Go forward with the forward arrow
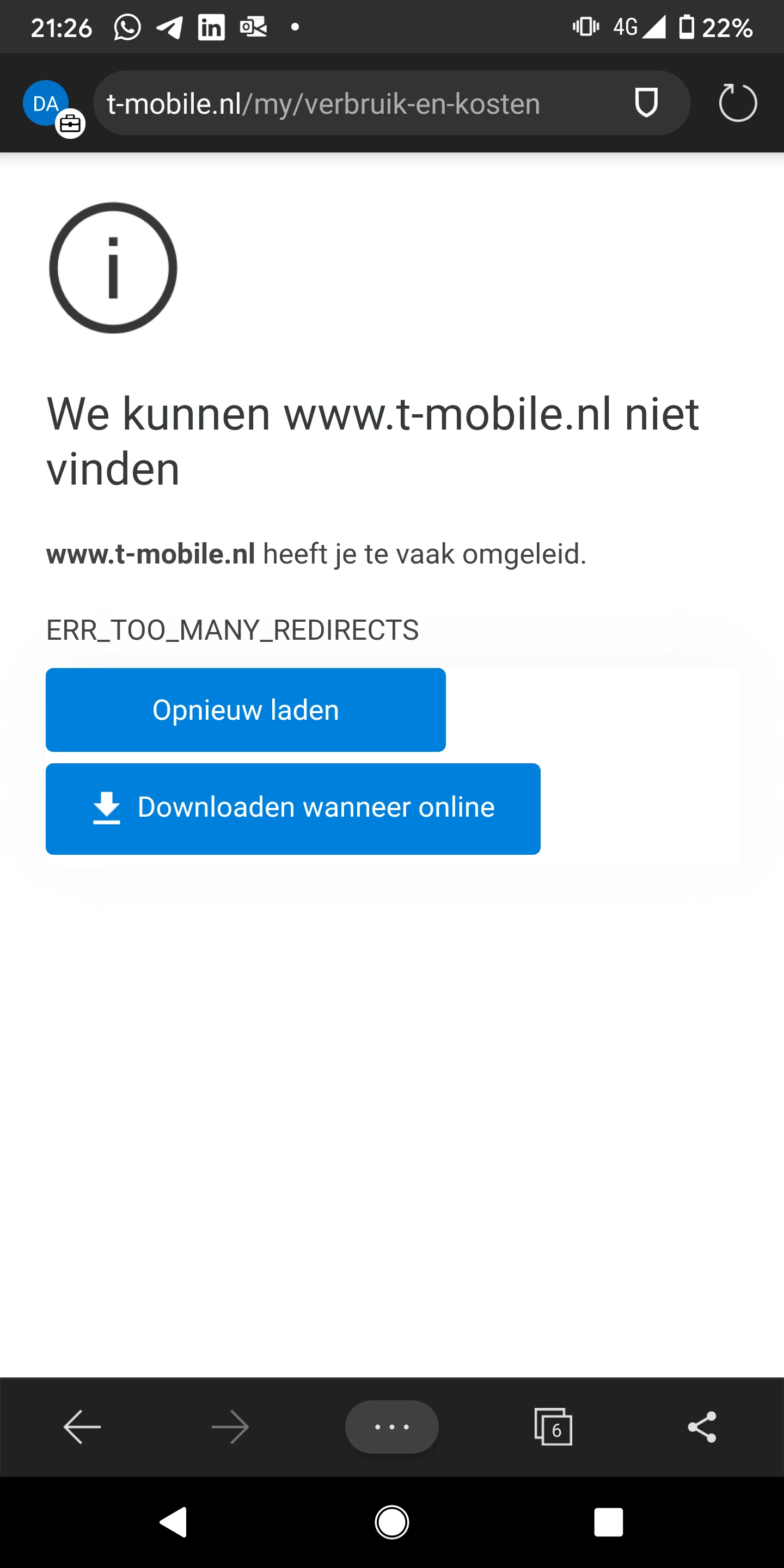784x1568 pixels. (230, 1427)
